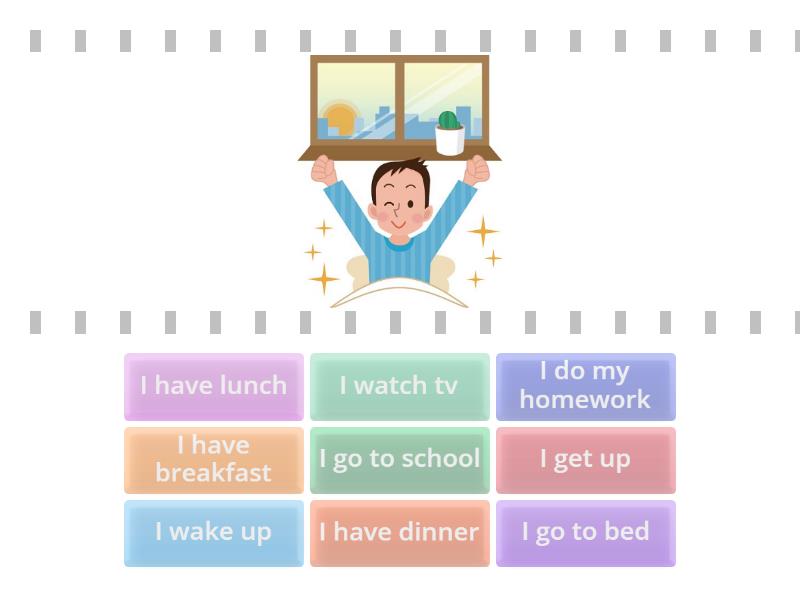800x600 pixels.
Task: Pick the 'I have dinner' button
Action: 399,533
